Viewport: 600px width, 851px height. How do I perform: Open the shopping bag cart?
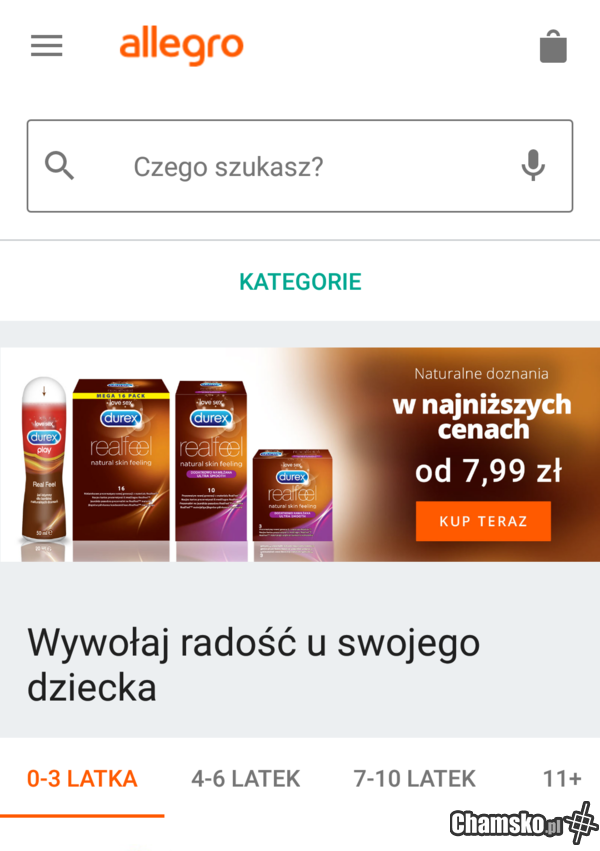[x=553, y=46]
